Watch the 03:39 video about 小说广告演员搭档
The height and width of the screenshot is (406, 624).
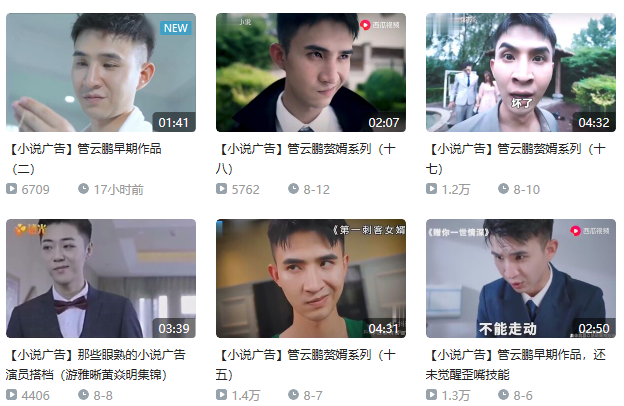(101, 279)
